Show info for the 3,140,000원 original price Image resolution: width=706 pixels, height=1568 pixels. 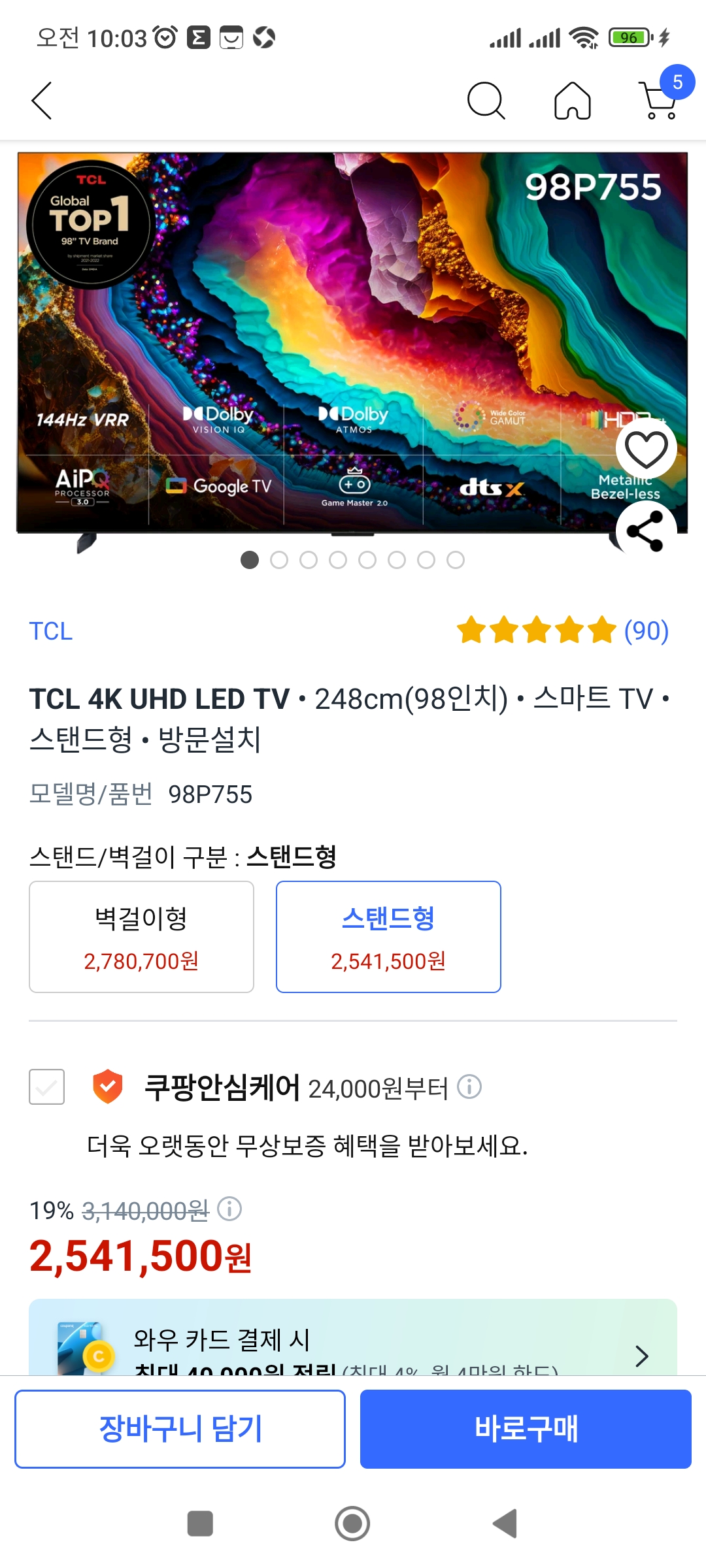point(229,1209)
